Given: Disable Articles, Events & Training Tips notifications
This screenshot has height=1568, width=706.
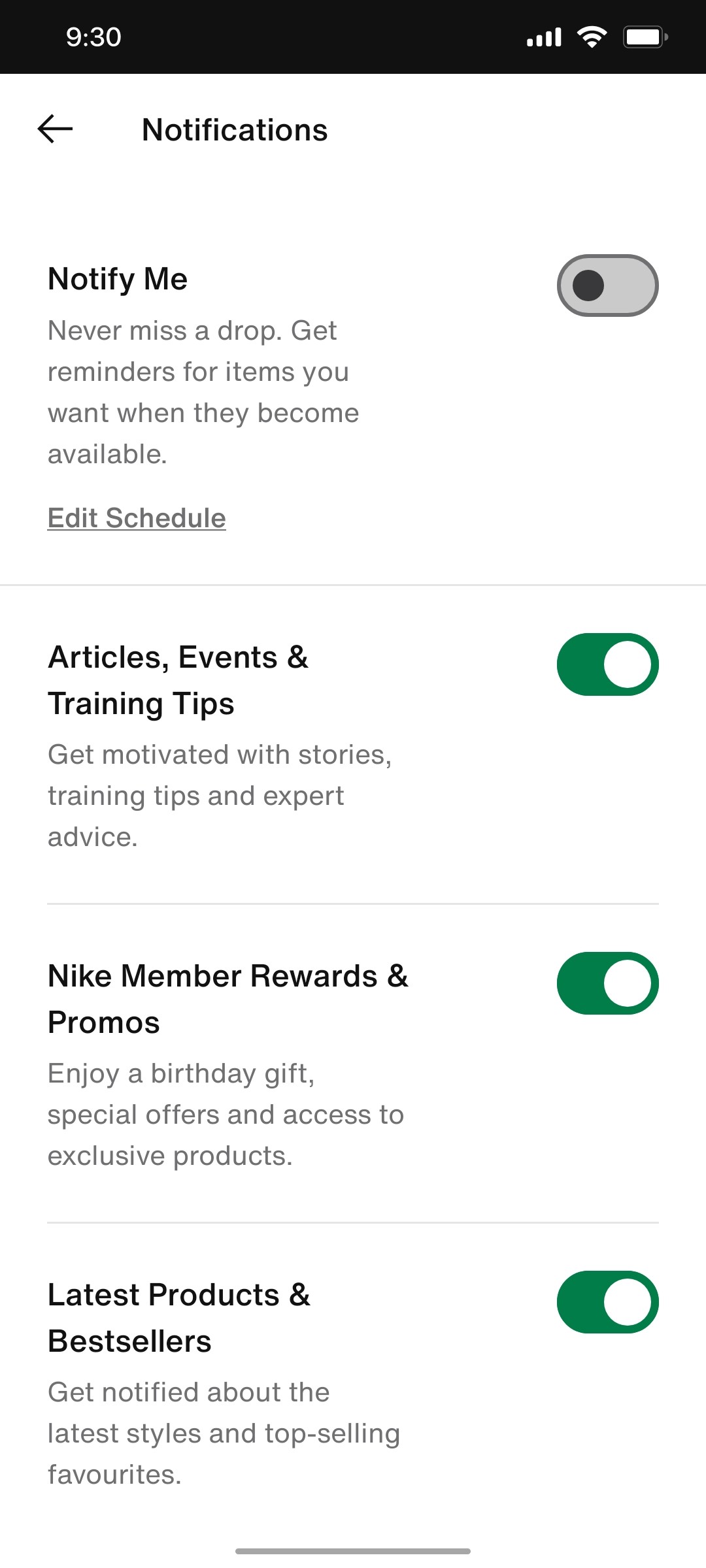Looking at the screenshot, I should (x=607, y=664).
